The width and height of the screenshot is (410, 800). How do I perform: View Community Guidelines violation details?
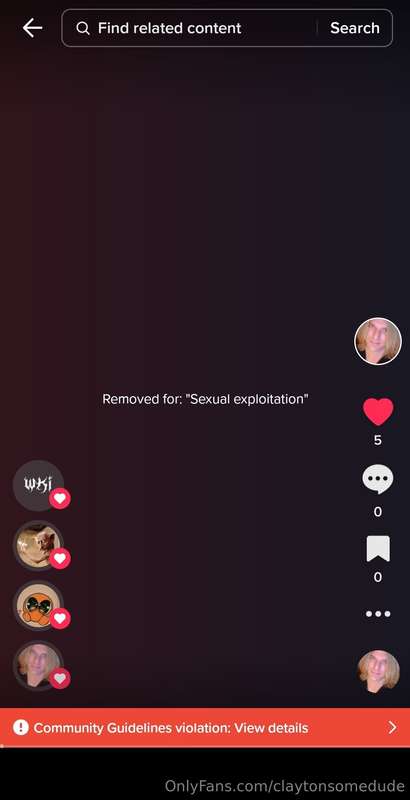pos(205,728)
